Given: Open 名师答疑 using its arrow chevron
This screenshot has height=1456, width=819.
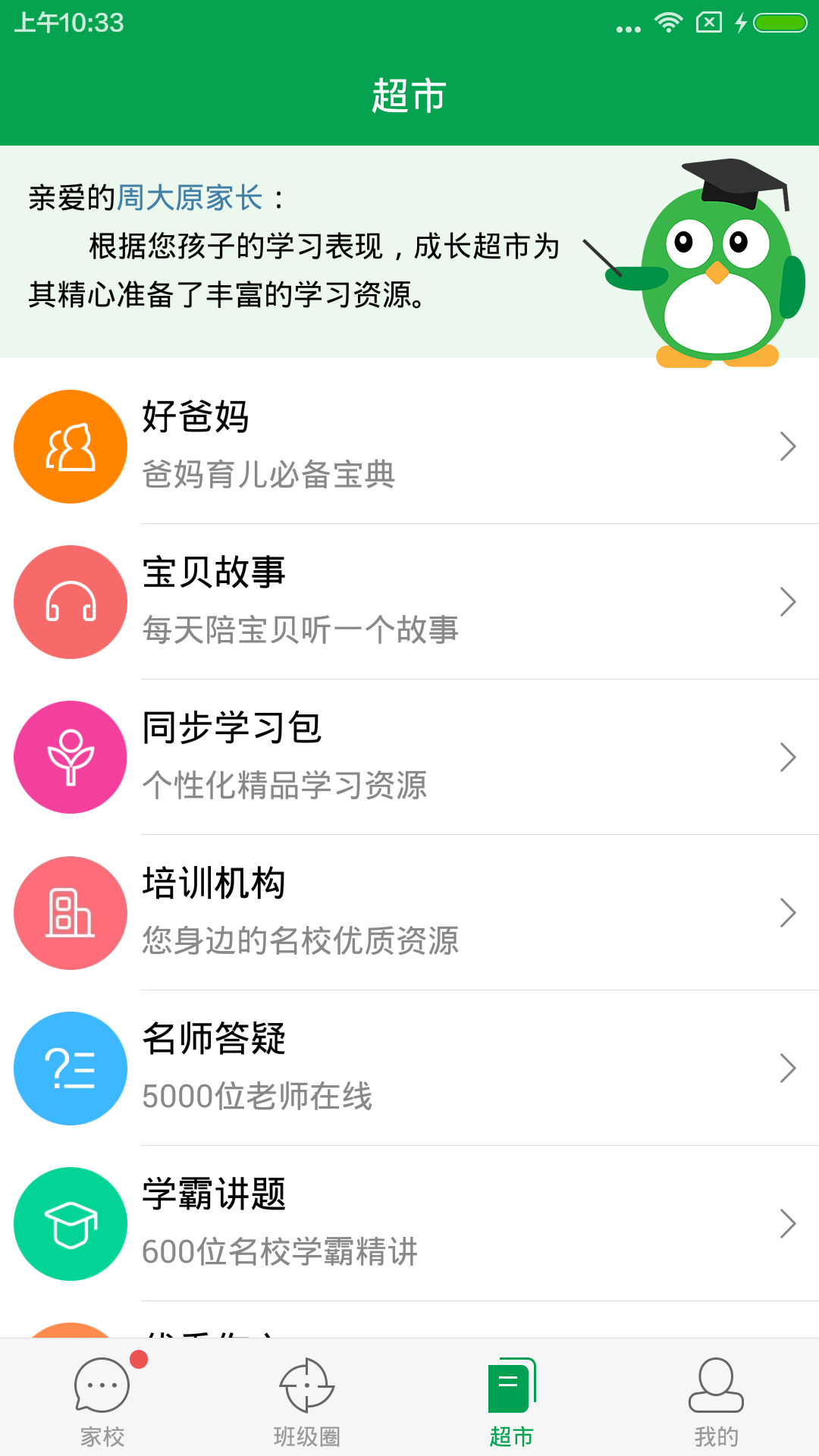Looking at the screenshot, I should point(787,1068).
